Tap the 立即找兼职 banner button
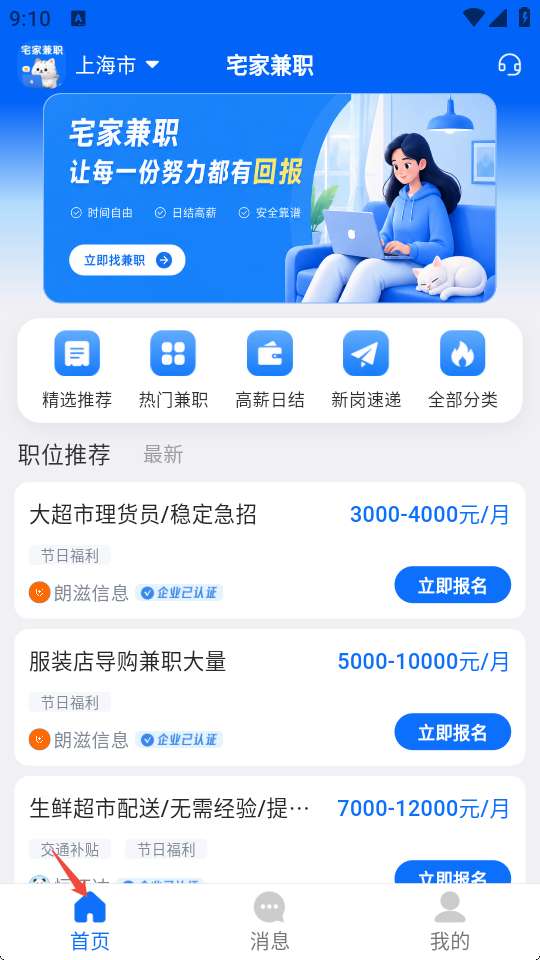The width and height of the screenshot is (540, 960). (127, 260)
